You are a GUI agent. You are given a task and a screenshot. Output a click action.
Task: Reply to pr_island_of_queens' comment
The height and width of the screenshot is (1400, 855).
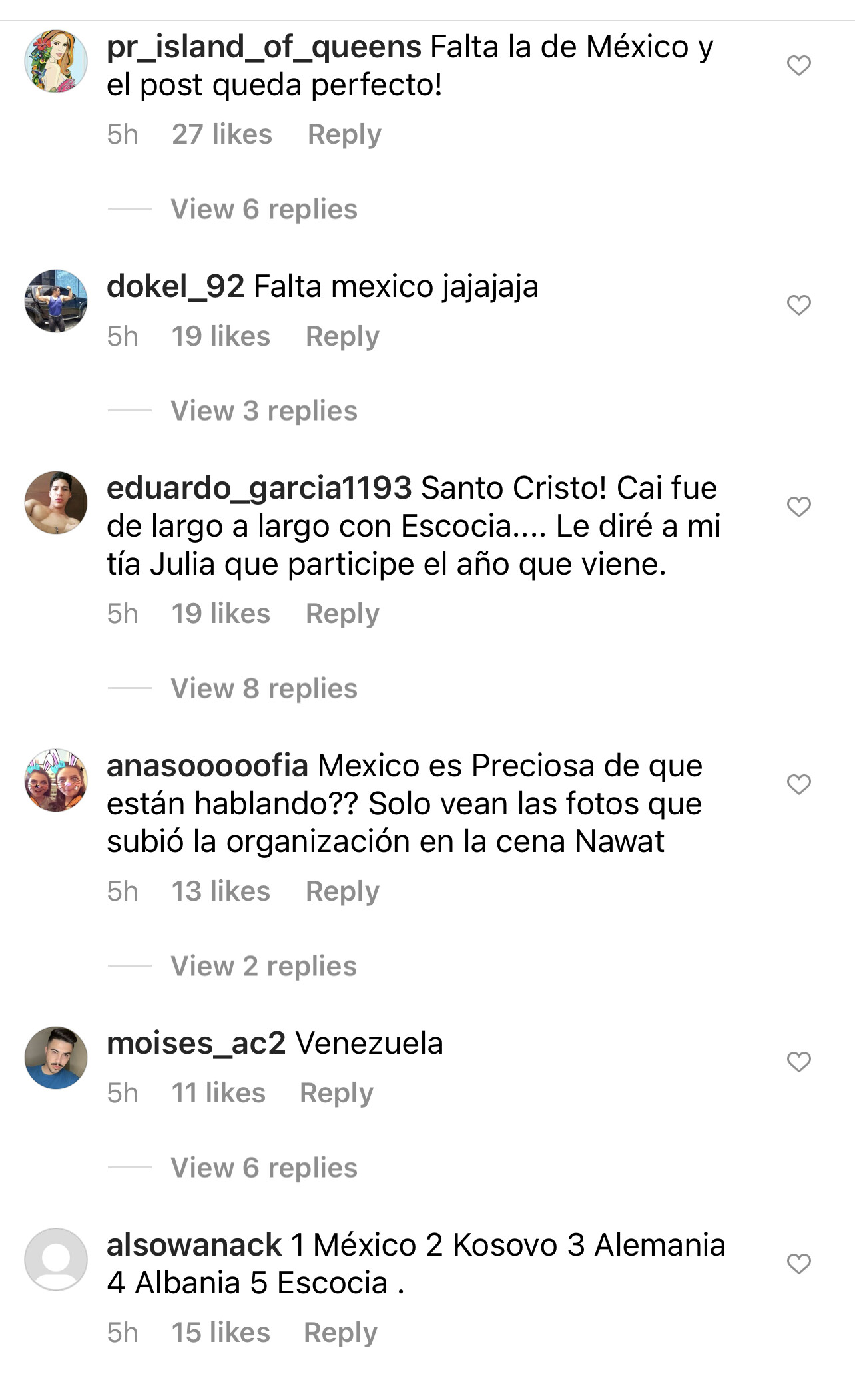pyautogui.click(x=344, y=135)
